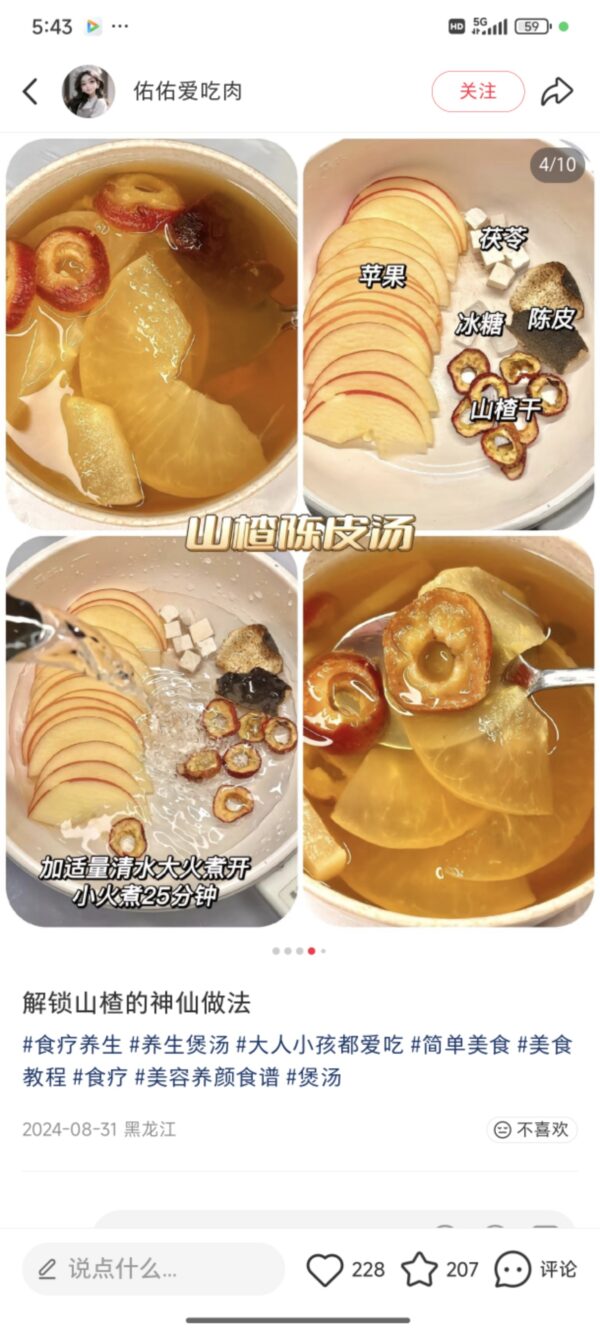The width and height of the screenshot is (600, 1334).
Task: Open hashtag #大人小孩都爱吃
Action: click(x=319, y=1045)
